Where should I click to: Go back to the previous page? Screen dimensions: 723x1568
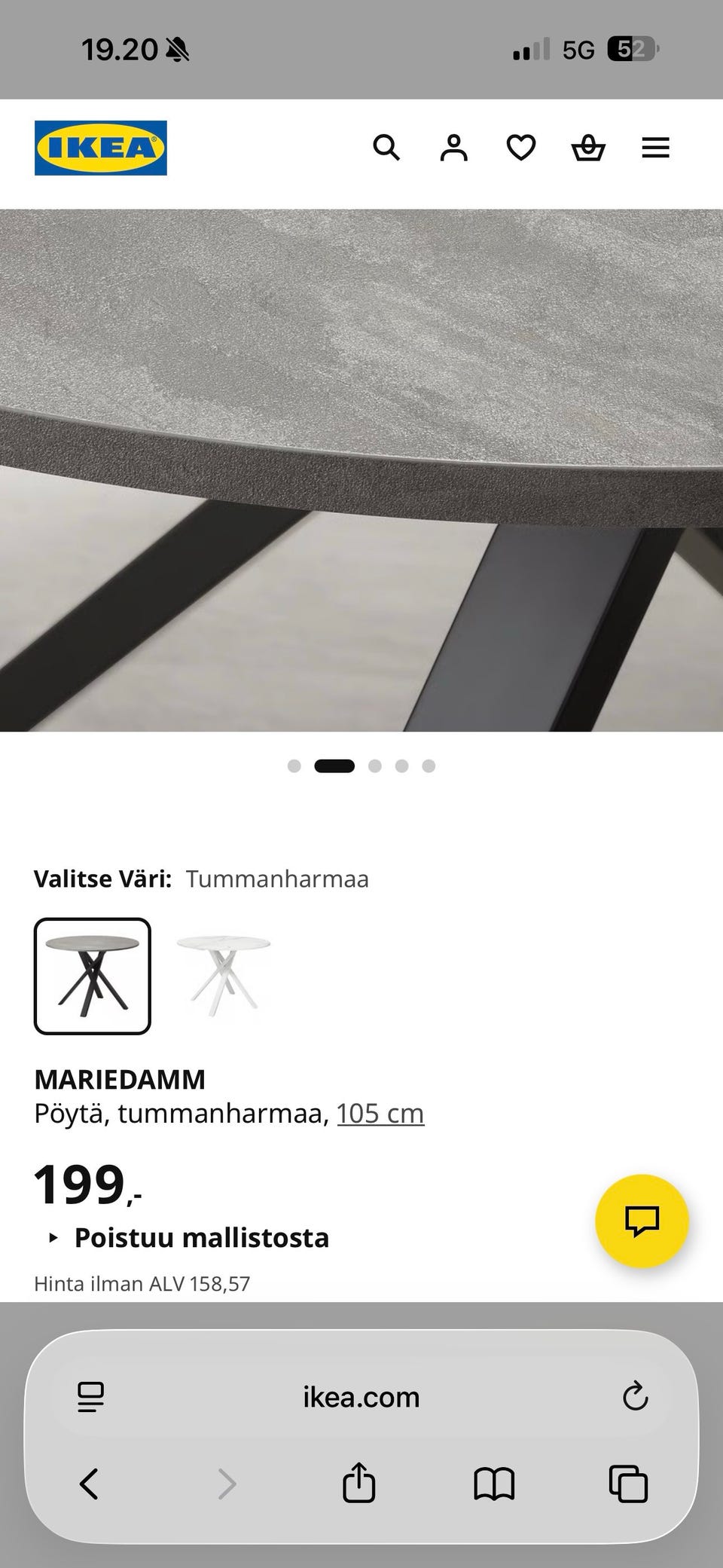tap(89, 1484)
